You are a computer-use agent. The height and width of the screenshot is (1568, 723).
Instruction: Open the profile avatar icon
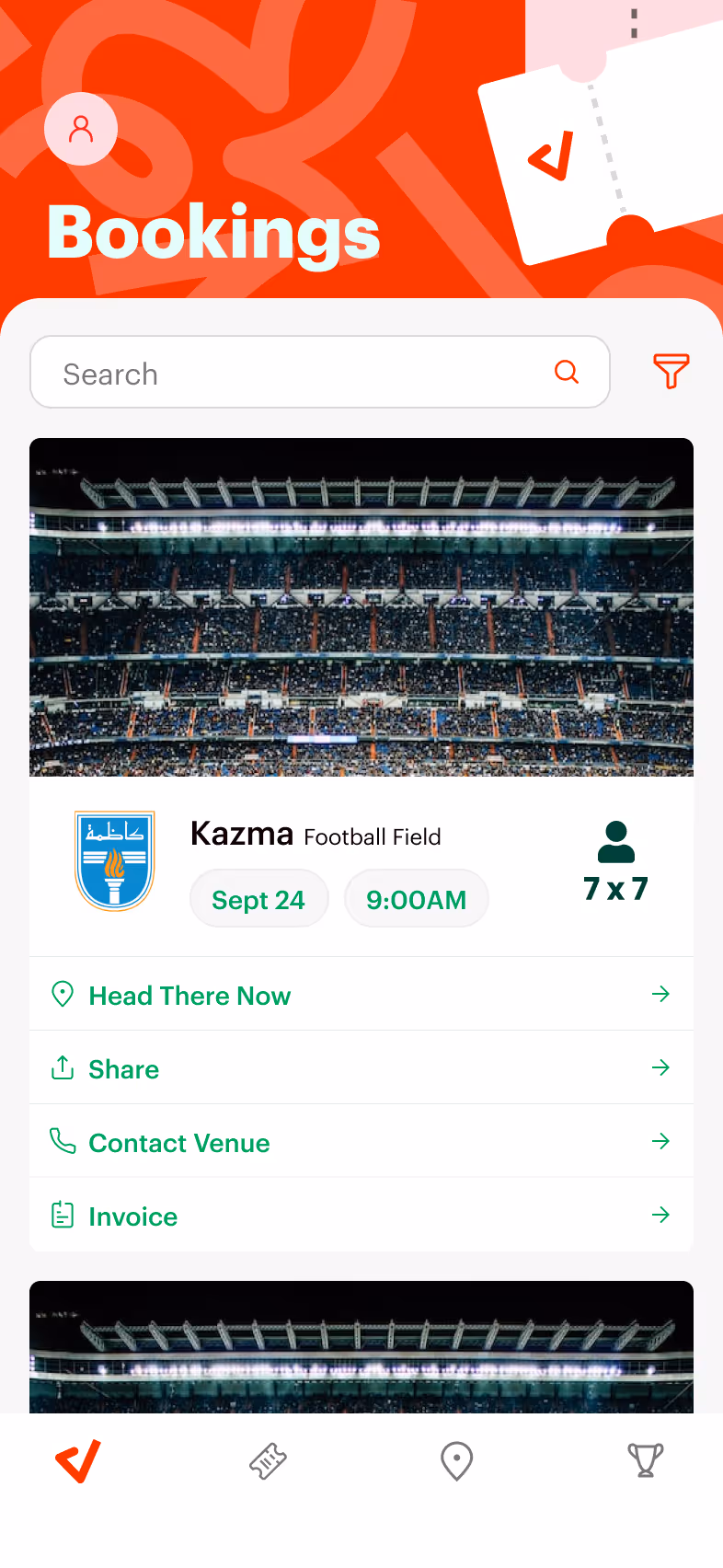point(81,129)
